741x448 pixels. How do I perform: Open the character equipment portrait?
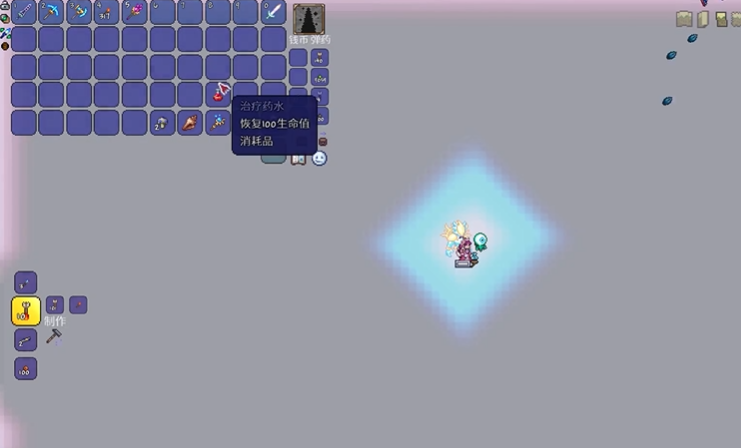coord(308,19)
